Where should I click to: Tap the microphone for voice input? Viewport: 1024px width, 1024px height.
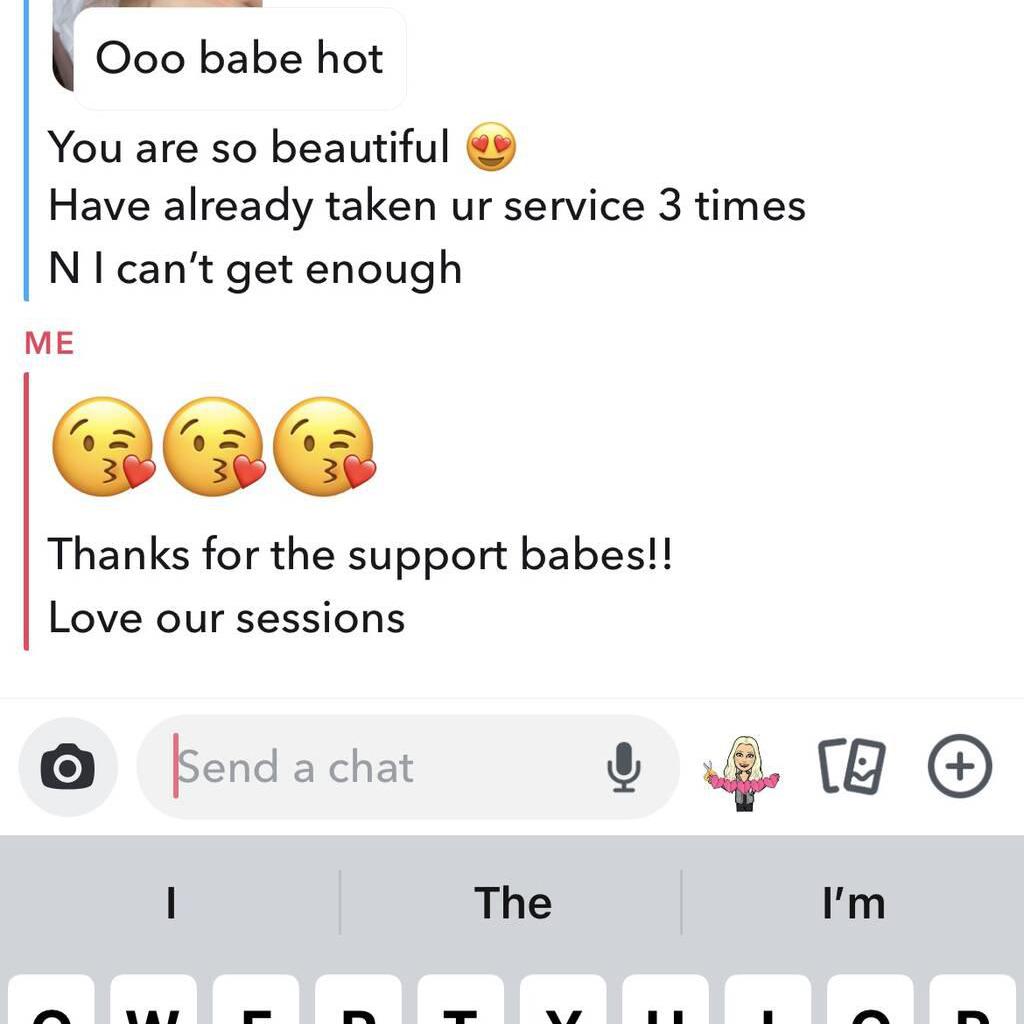coord(624,768)
